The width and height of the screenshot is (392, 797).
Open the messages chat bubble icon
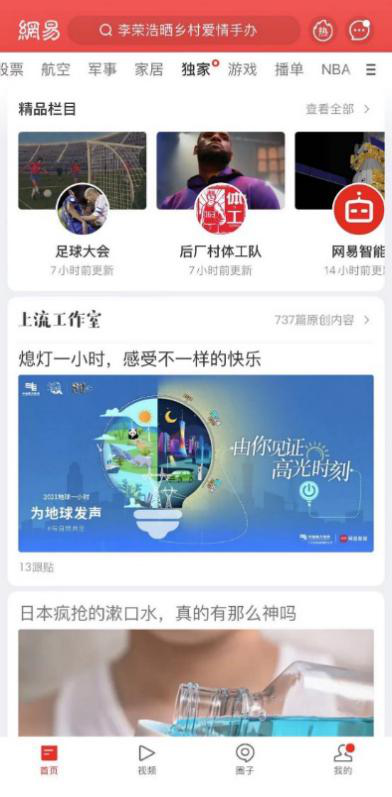pyautogui.click(x=360, y=30)
